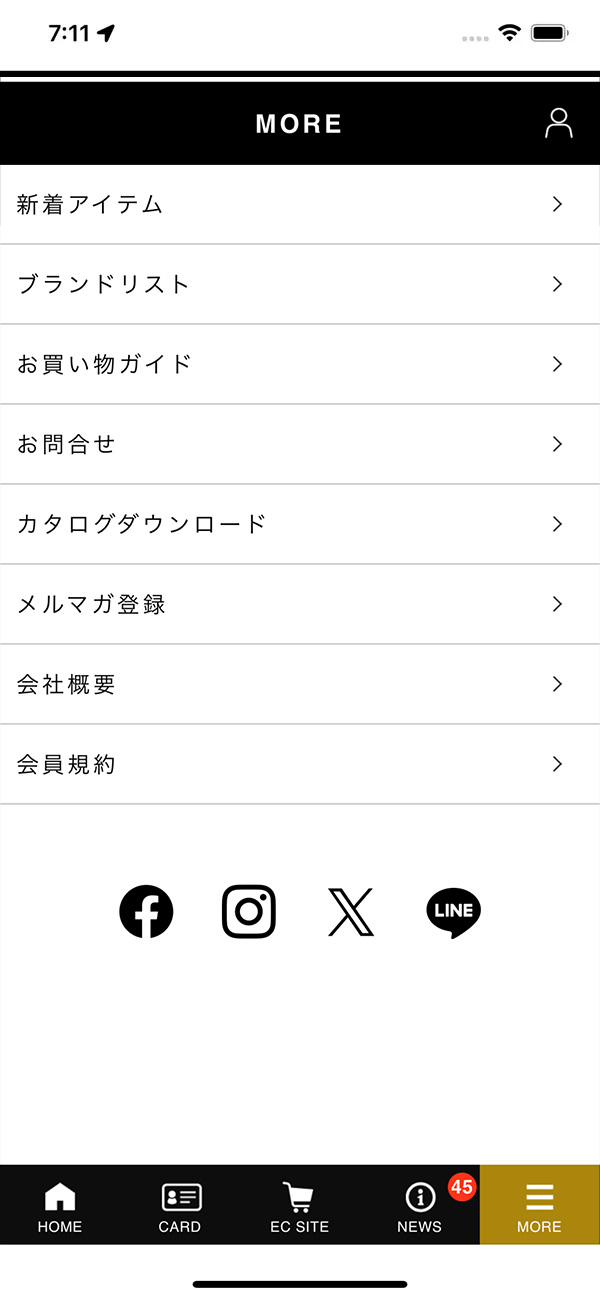Switch to the CARD tab
This screenshot has width=600, height=1299.
coord(180,1205)
